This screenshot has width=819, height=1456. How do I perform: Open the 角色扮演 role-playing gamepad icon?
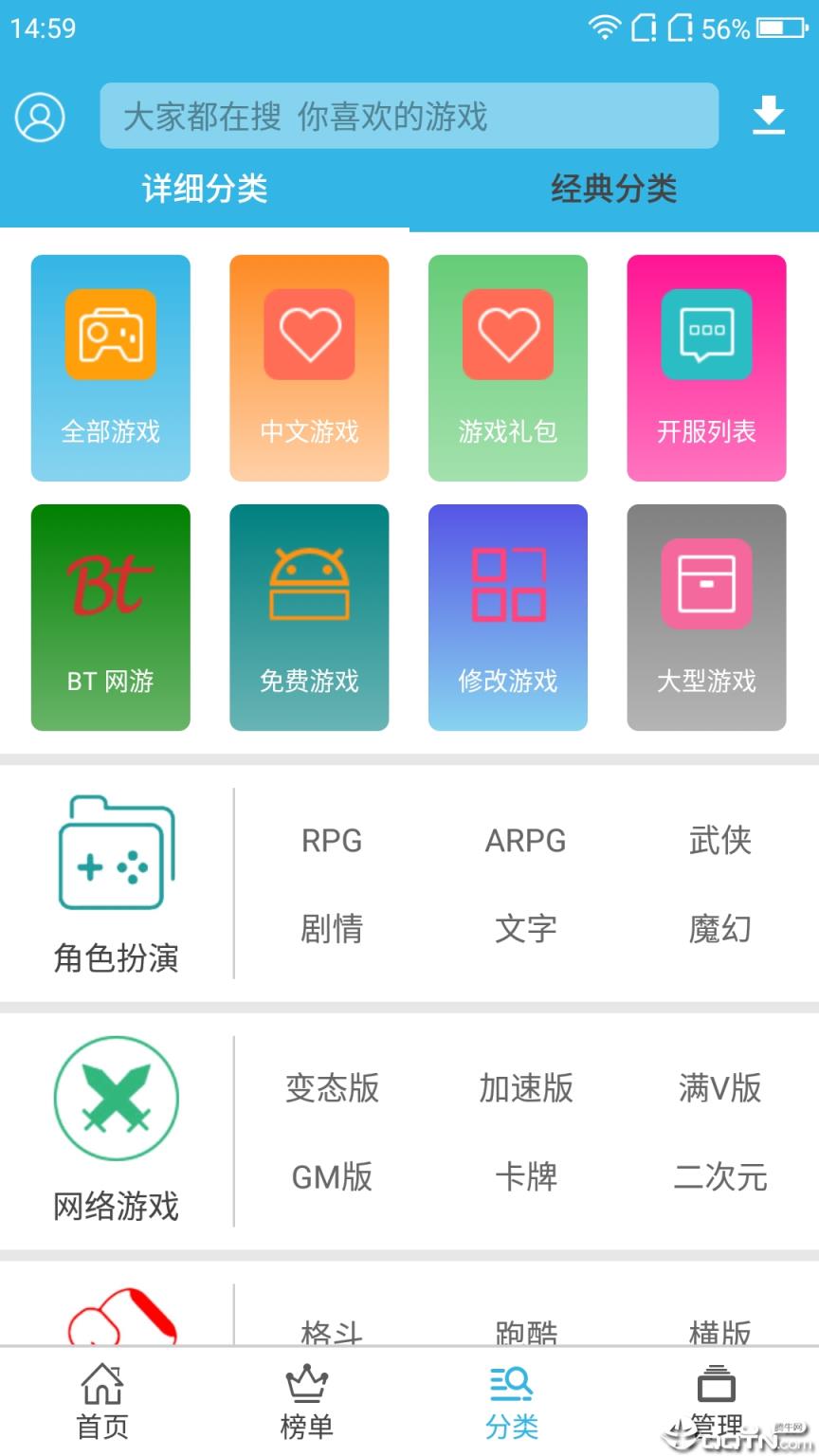(x=116, y=853)
